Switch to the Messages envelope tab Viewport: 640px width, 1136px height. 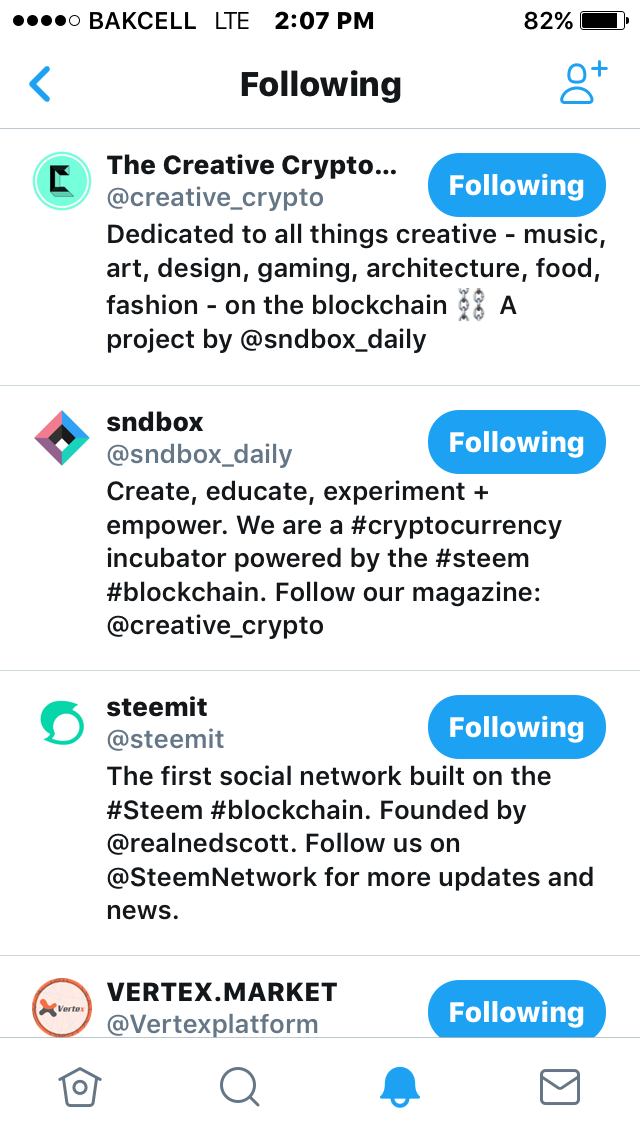click(x=559, y=1086)
